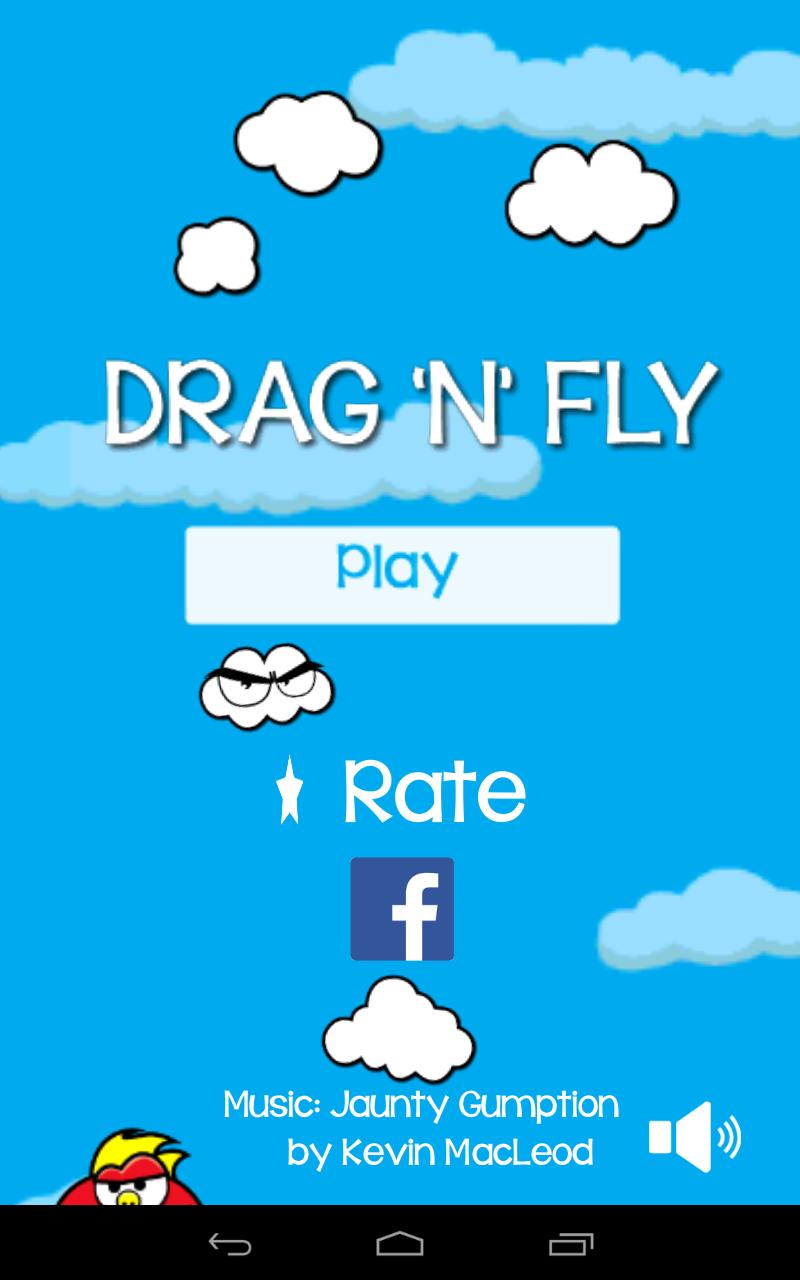This screenshot has height=1280, width=800.
Task: Tap the DRAG 'N' FLY game title
Action: (400, 398)
